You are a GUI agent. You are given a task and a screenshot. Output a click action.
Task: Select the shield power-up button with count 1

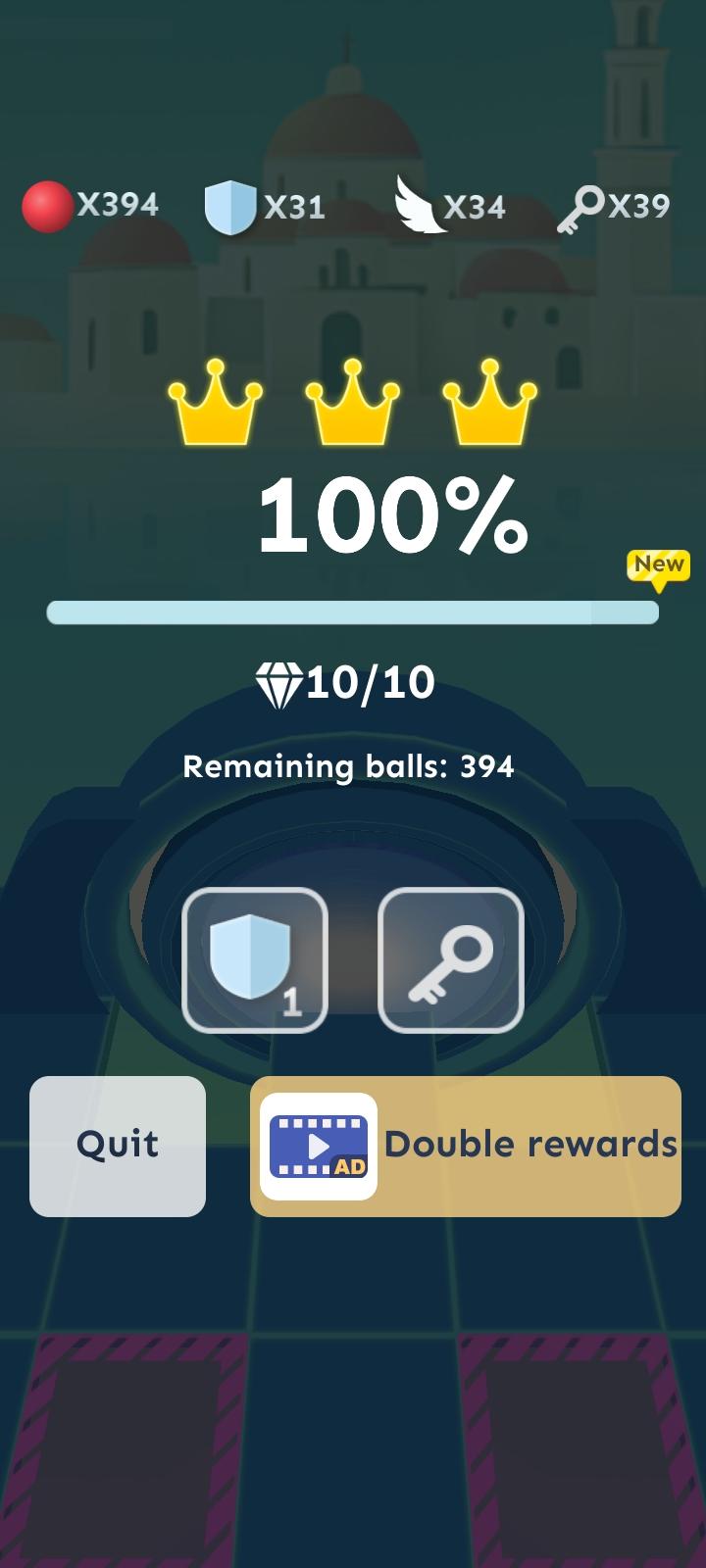click(x=256, y=960)
